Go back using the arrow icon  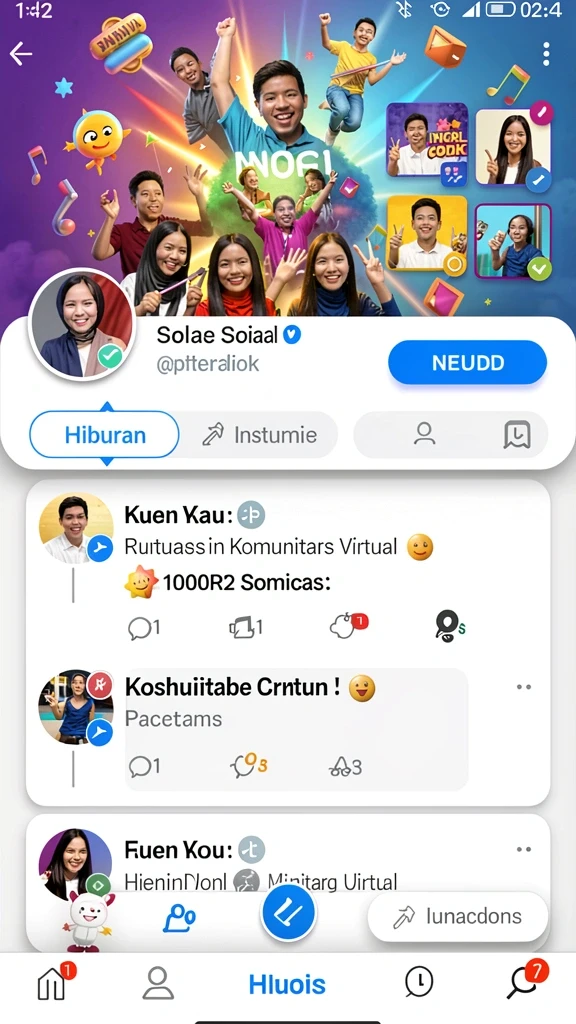[21, 54]
